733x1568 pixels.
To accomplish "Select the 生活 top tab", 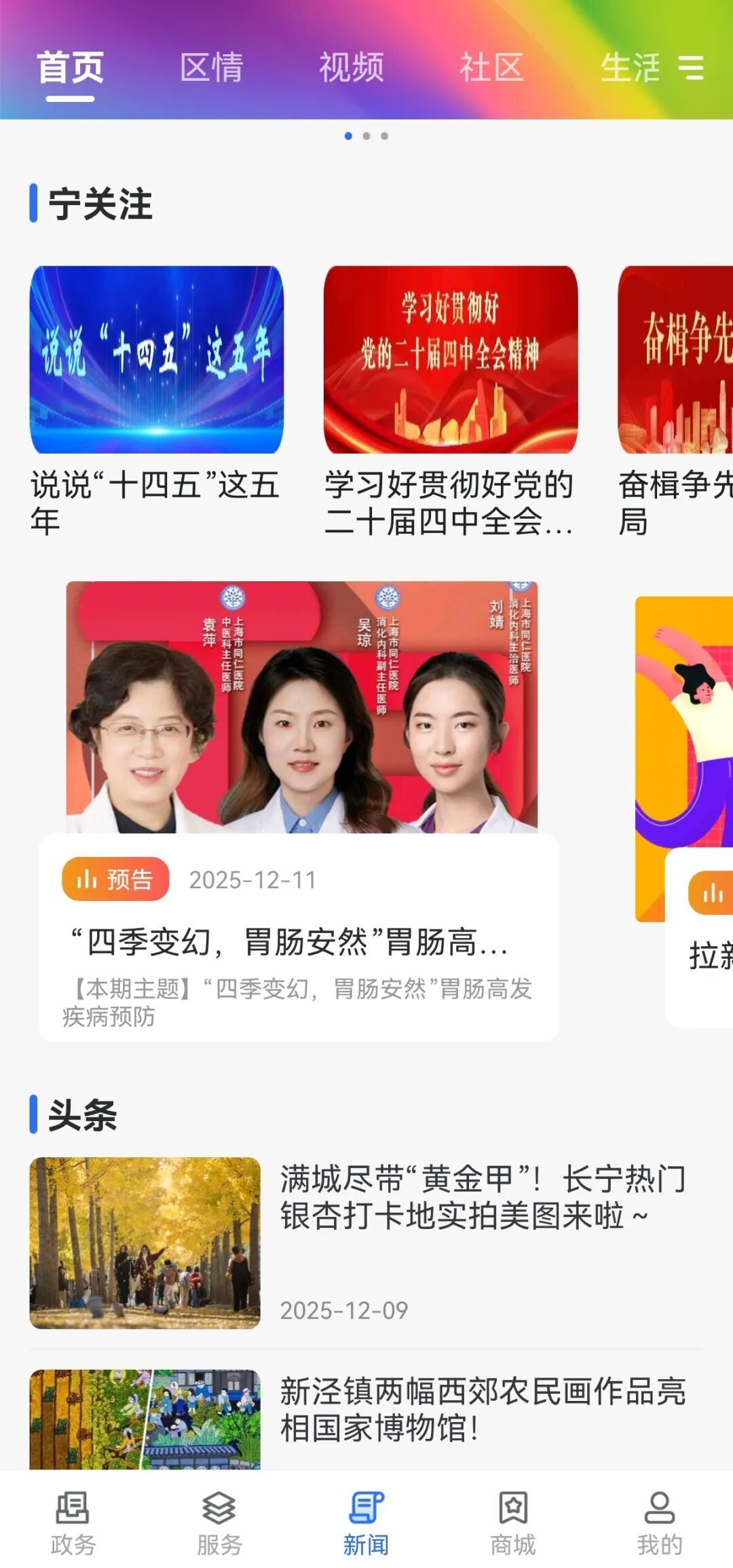I will pos(630,67).
